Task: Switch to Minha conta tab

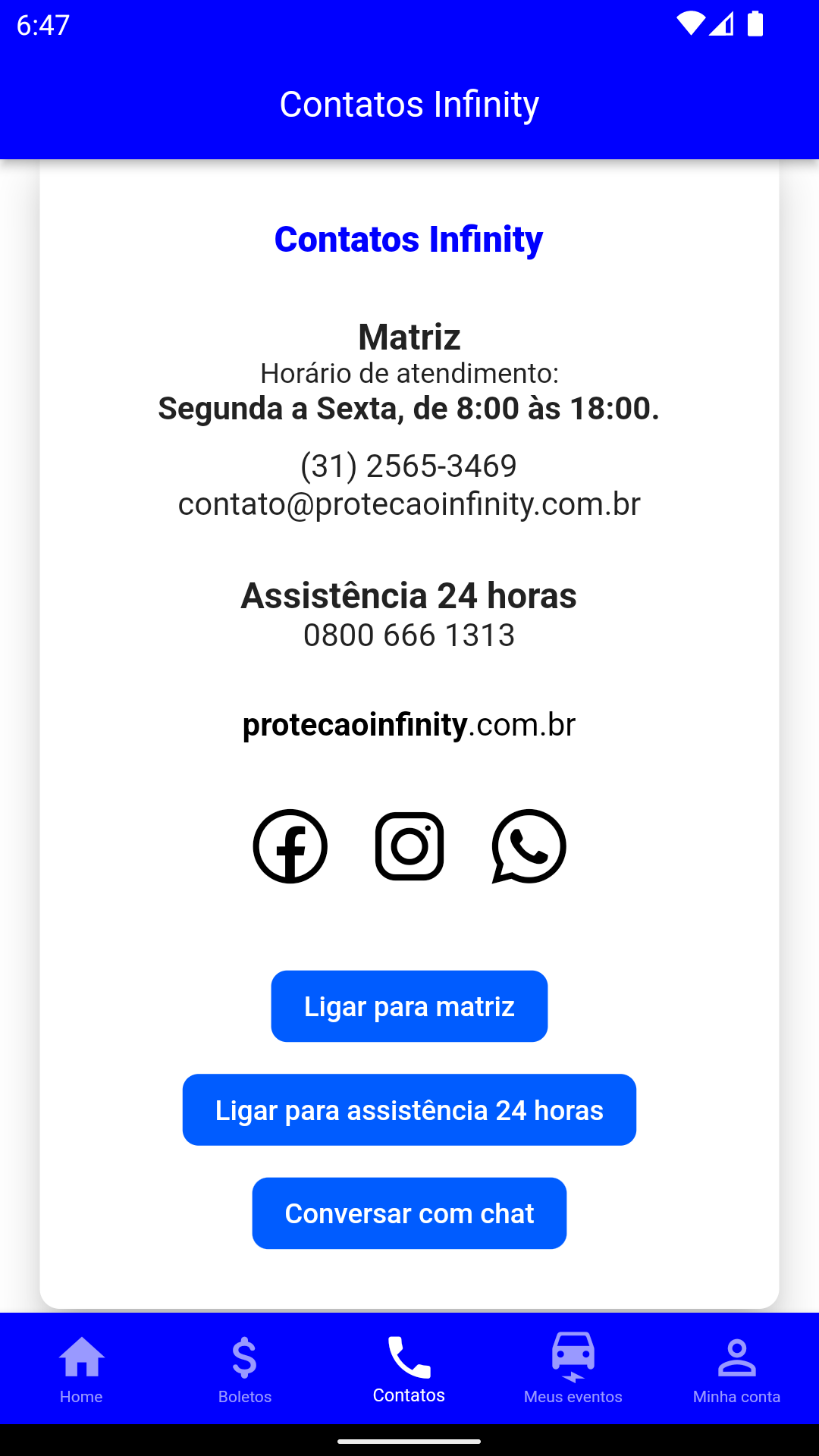Action: tap(736, 1369)
